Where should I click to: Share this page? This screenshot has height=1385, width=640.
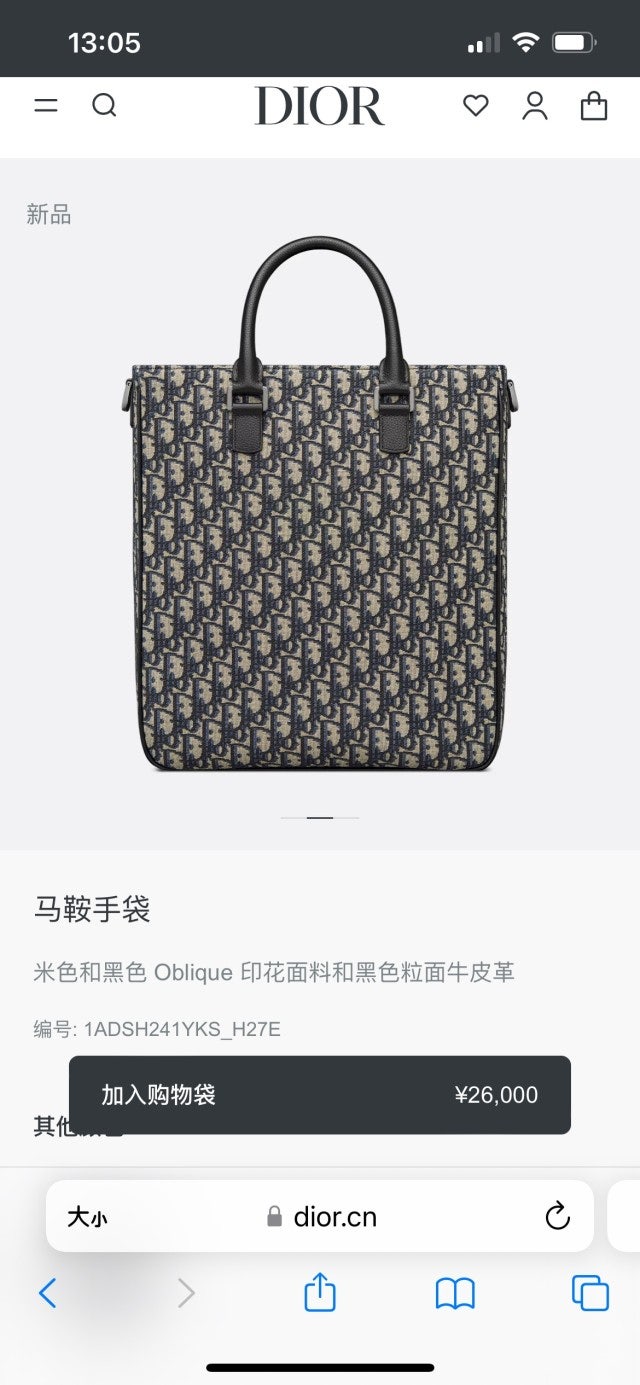click(319, 1292)
